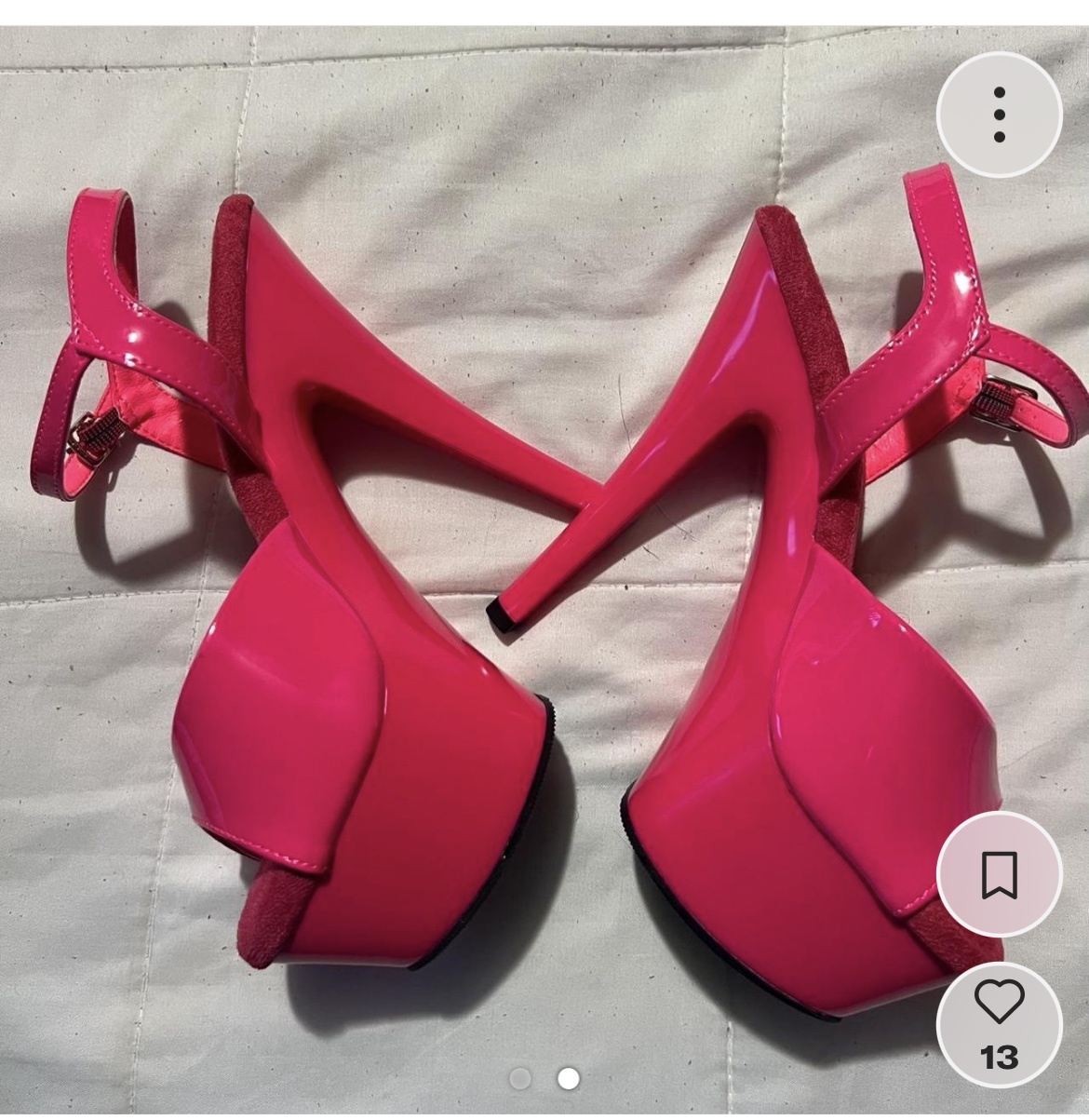Viewport: 1089px width, 1120px height.
Task: Like this listing with the heart icon
Action: coord(999,1004)
